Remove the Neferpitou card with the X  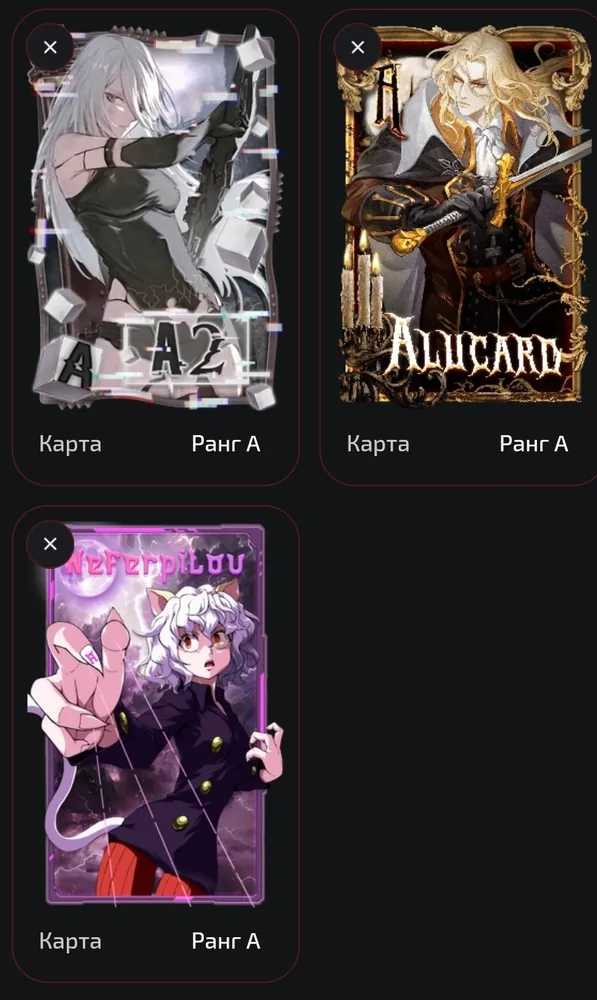50,544
